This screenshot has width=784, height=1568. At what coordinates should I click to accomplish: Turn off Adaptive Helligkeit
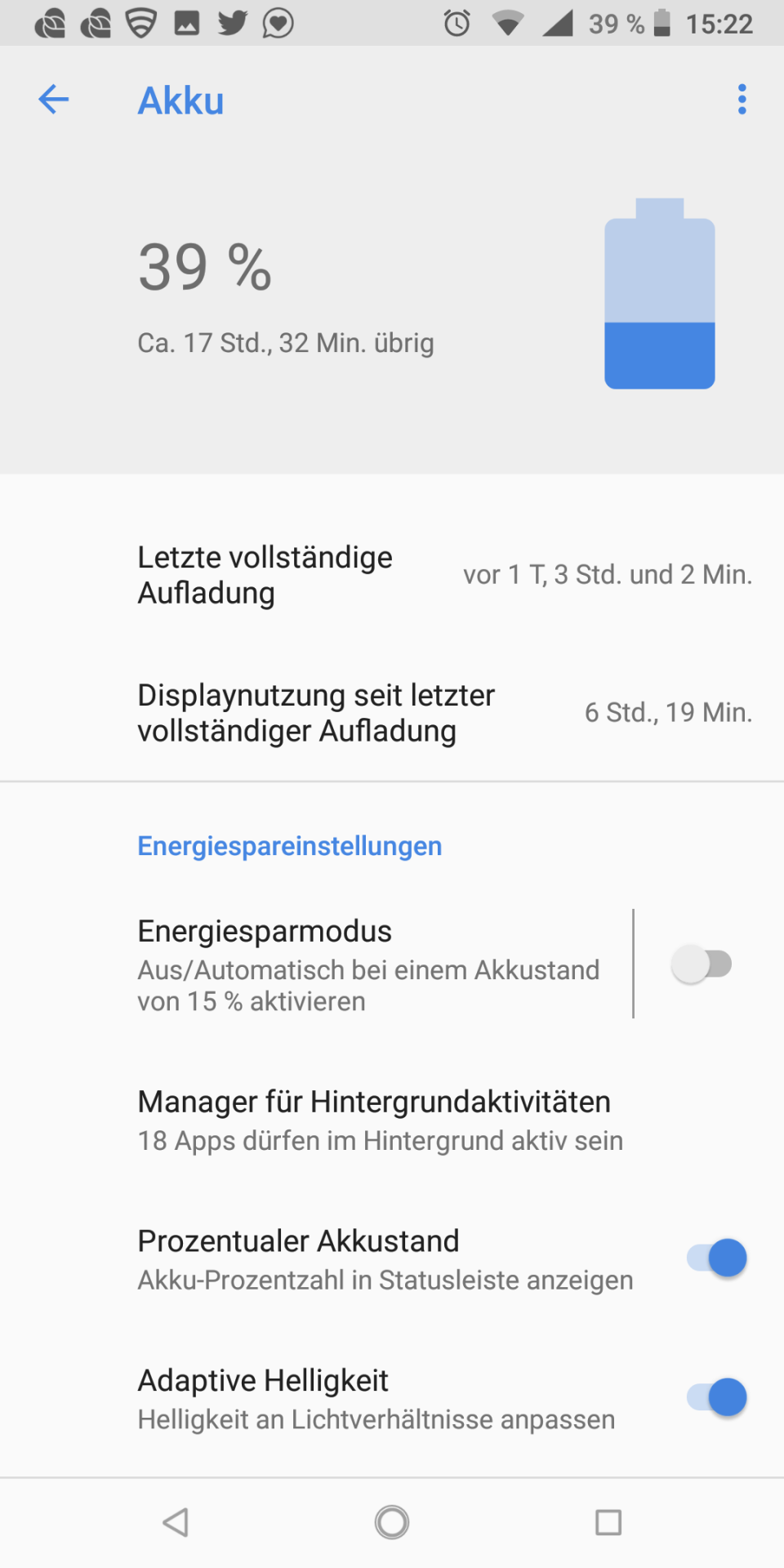point(716,1398)
